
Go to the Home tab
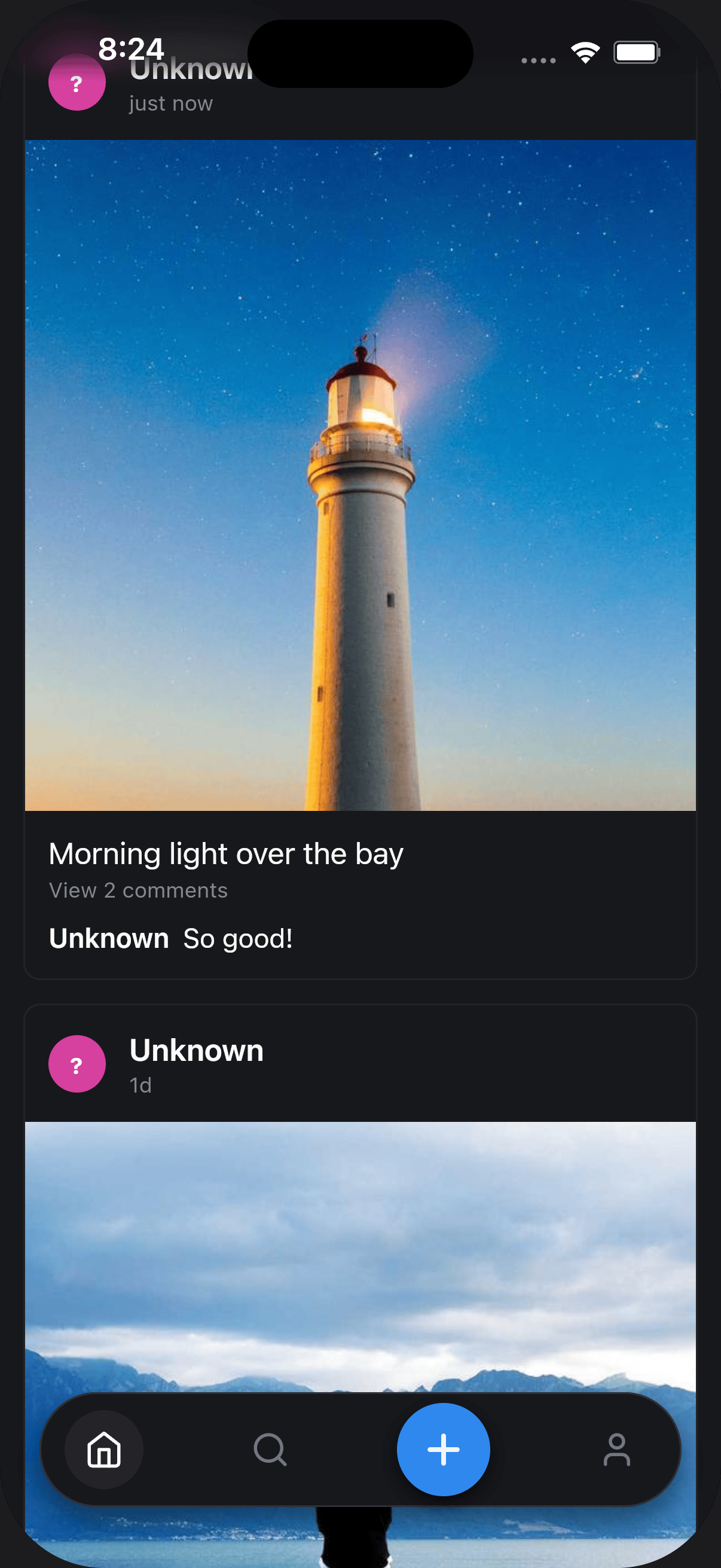[x=104, y=1450]
